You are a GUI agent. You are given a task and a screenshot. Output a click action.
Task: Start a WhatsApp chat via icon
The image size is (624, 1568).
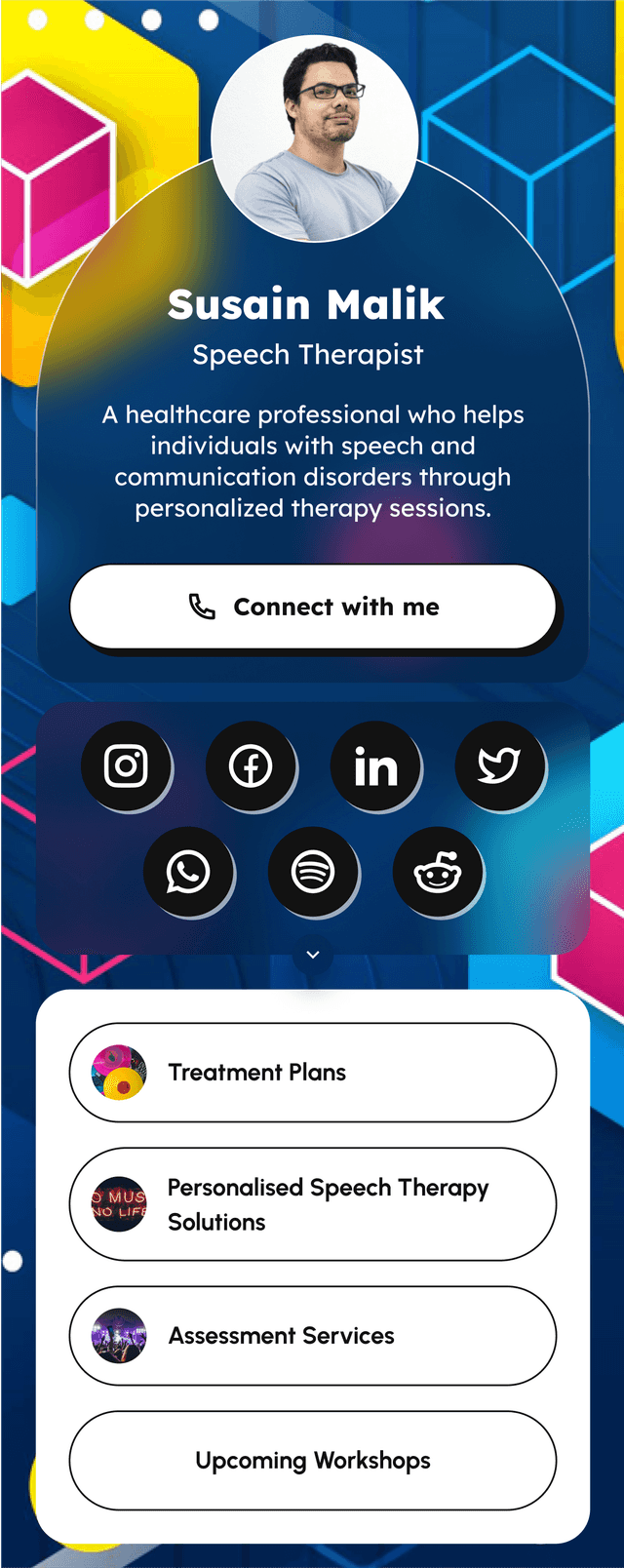click(x=188, y=872)
